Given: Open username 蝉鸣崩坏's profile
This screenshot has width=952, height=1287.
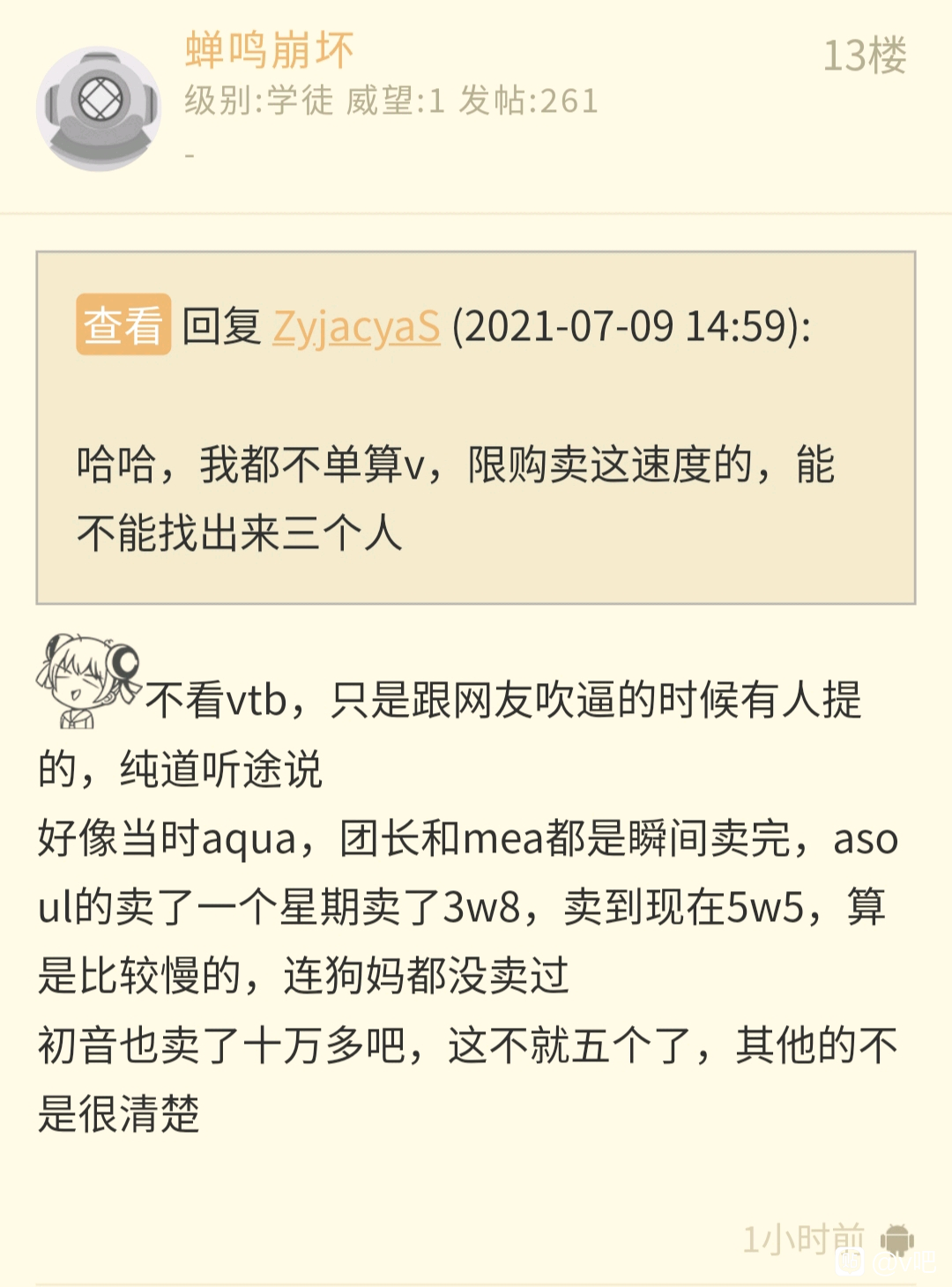Looking at the screenshot, I should click(270, 49).
